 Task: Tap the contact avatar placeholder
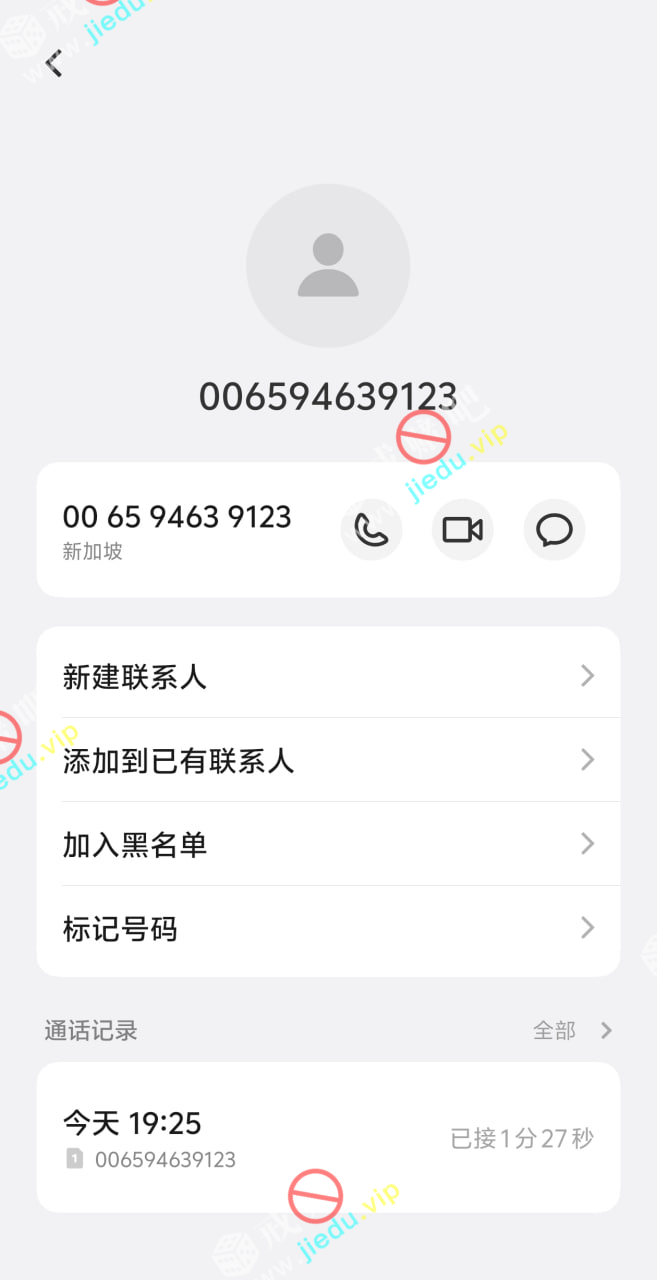(328, 266)
